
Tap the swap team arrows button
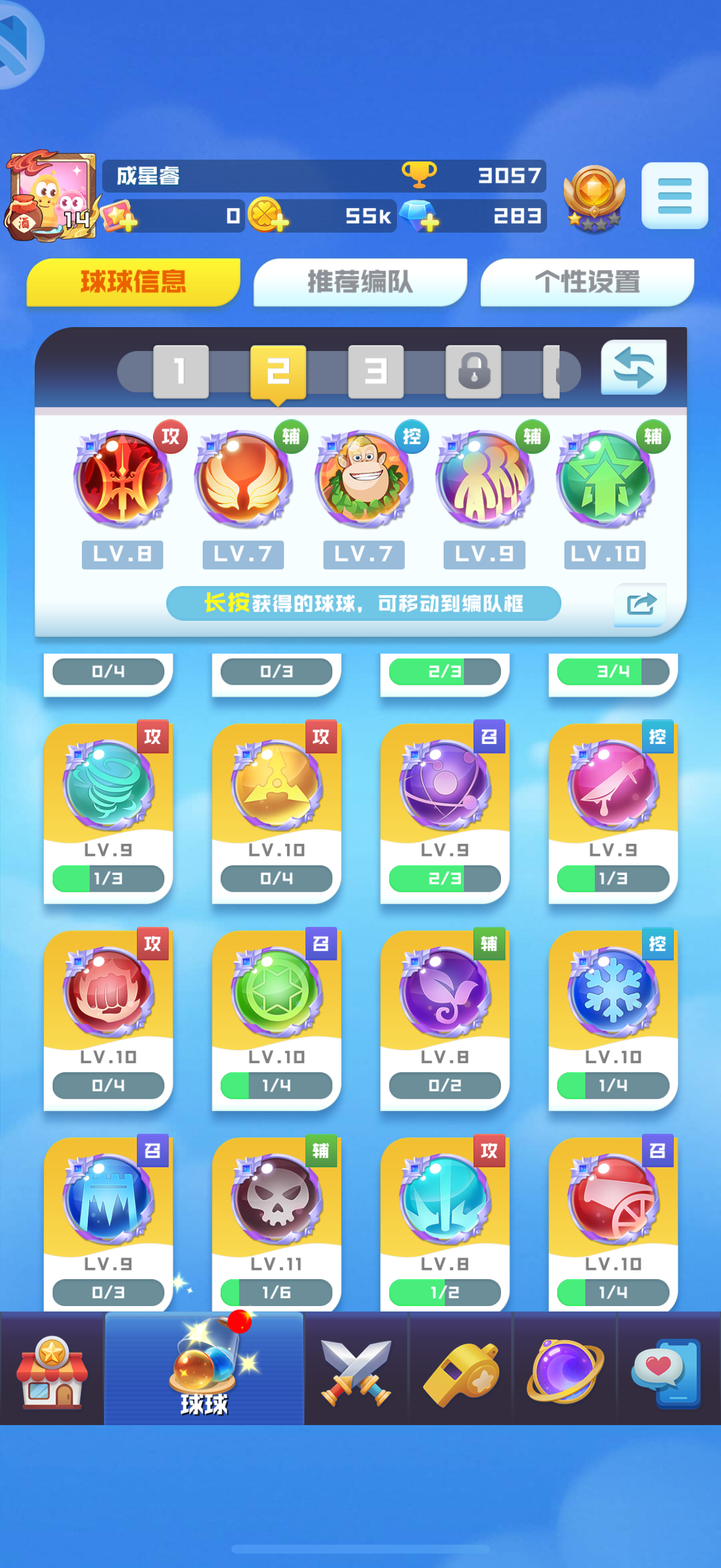coord(633,368)
